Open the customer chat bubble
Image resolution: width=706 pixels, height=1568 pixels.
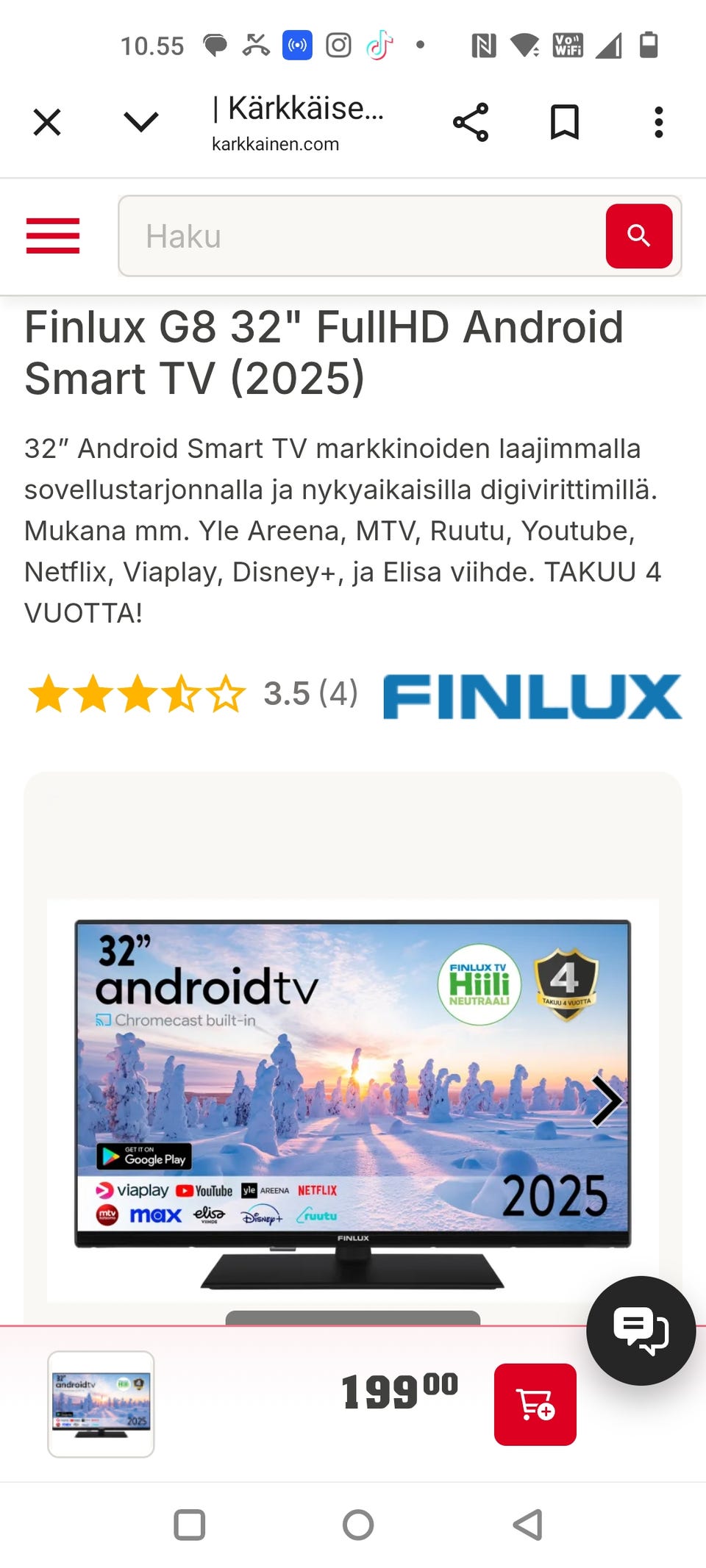pyautogui.click(x=641, y=1331)
